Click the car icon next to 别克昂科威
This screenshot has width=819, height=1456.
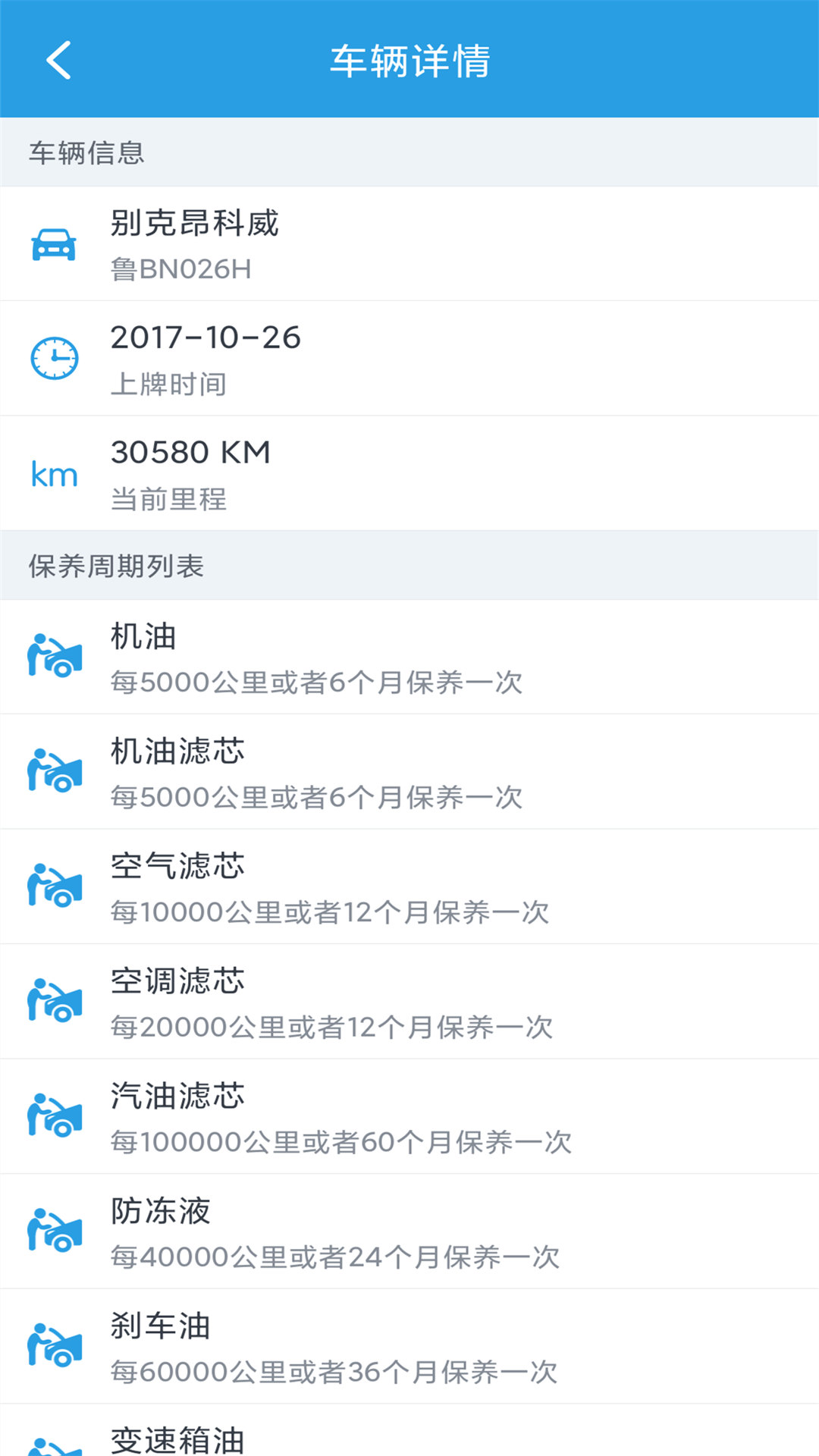[54, 244]
